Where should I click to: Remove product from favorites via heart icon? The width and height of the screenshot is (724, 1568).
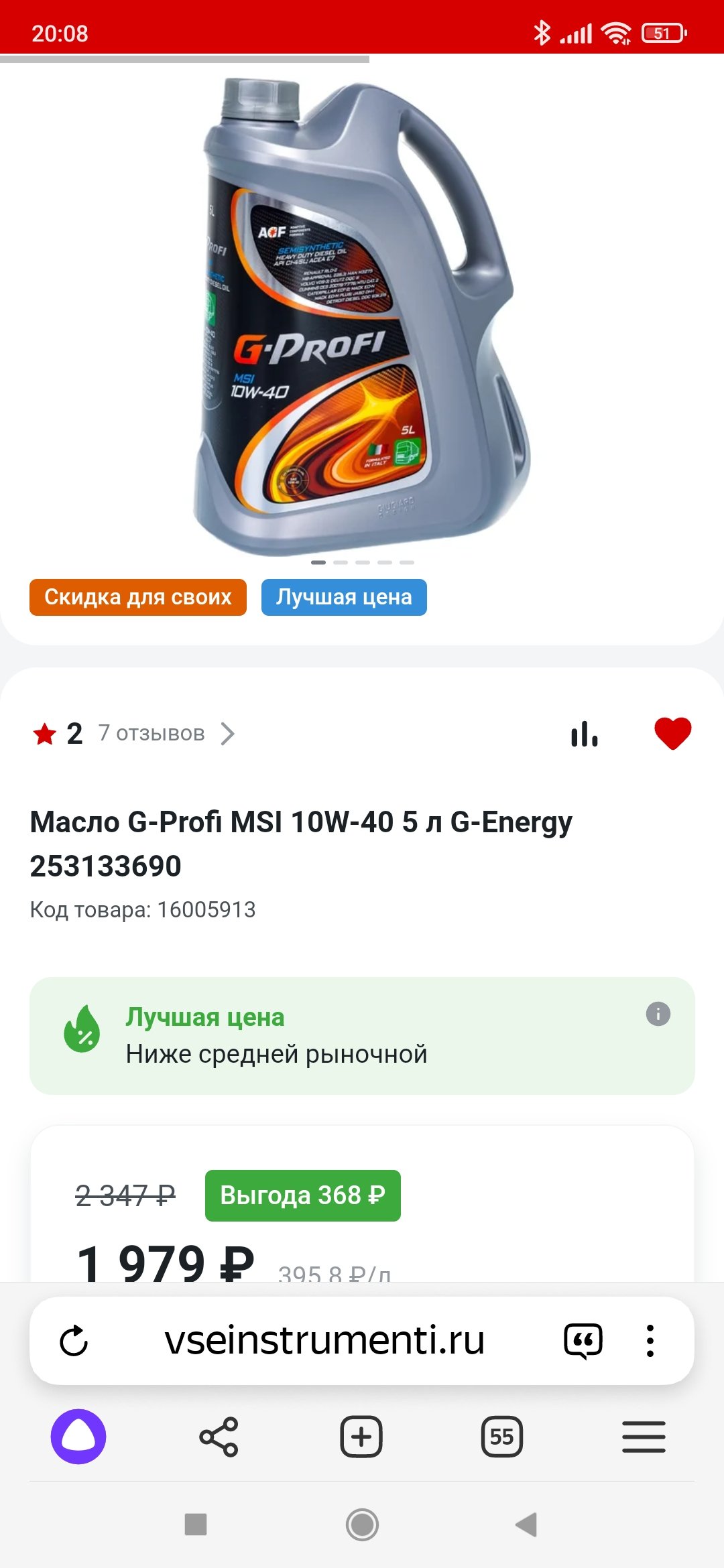click(672, 733)
